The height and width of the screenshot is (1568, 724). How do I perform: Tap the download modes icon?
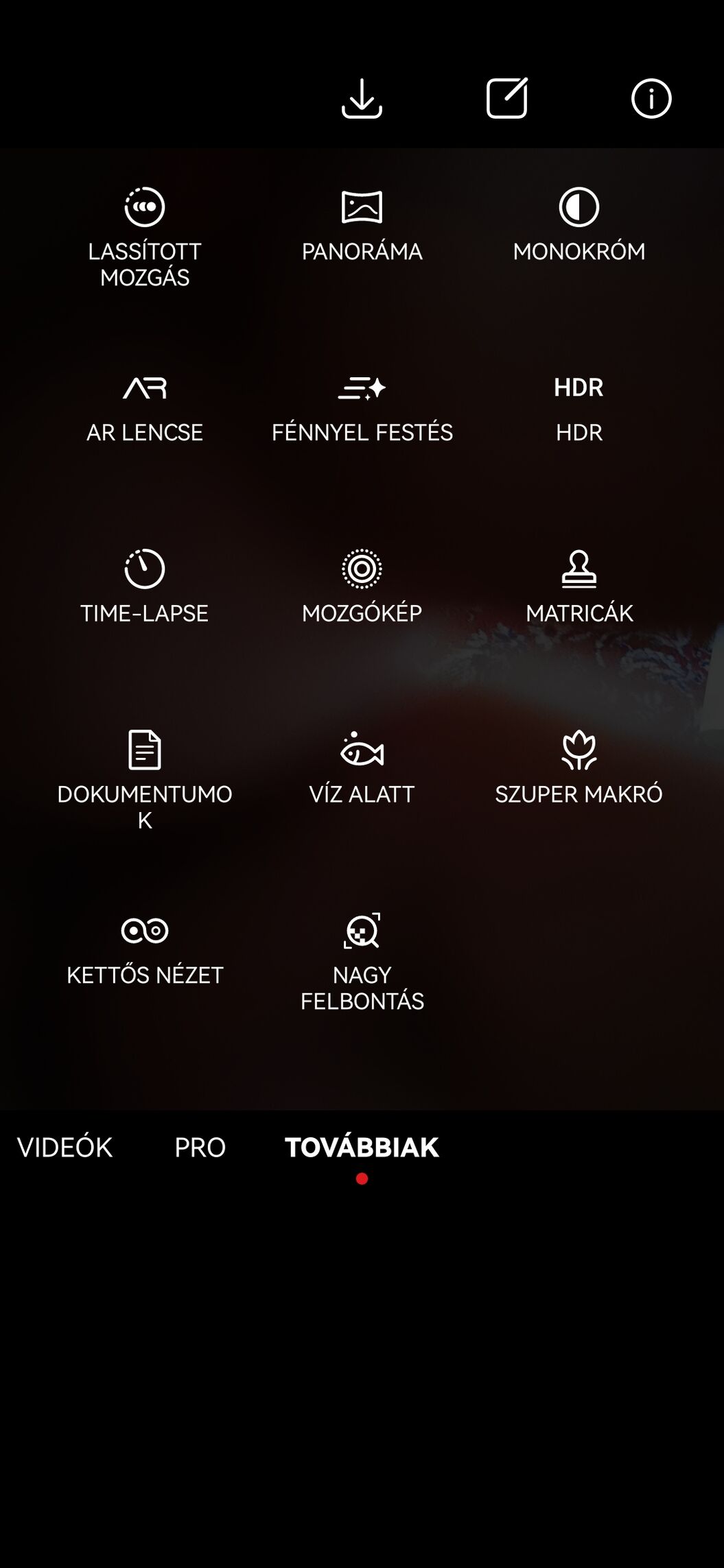362,98
